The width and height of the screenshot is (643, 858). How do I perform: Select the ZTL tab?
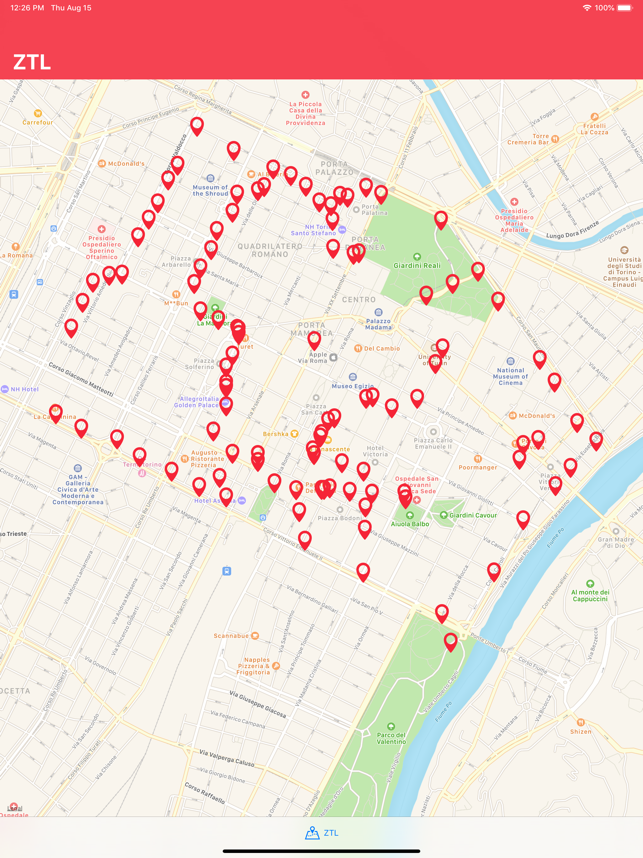321,832
